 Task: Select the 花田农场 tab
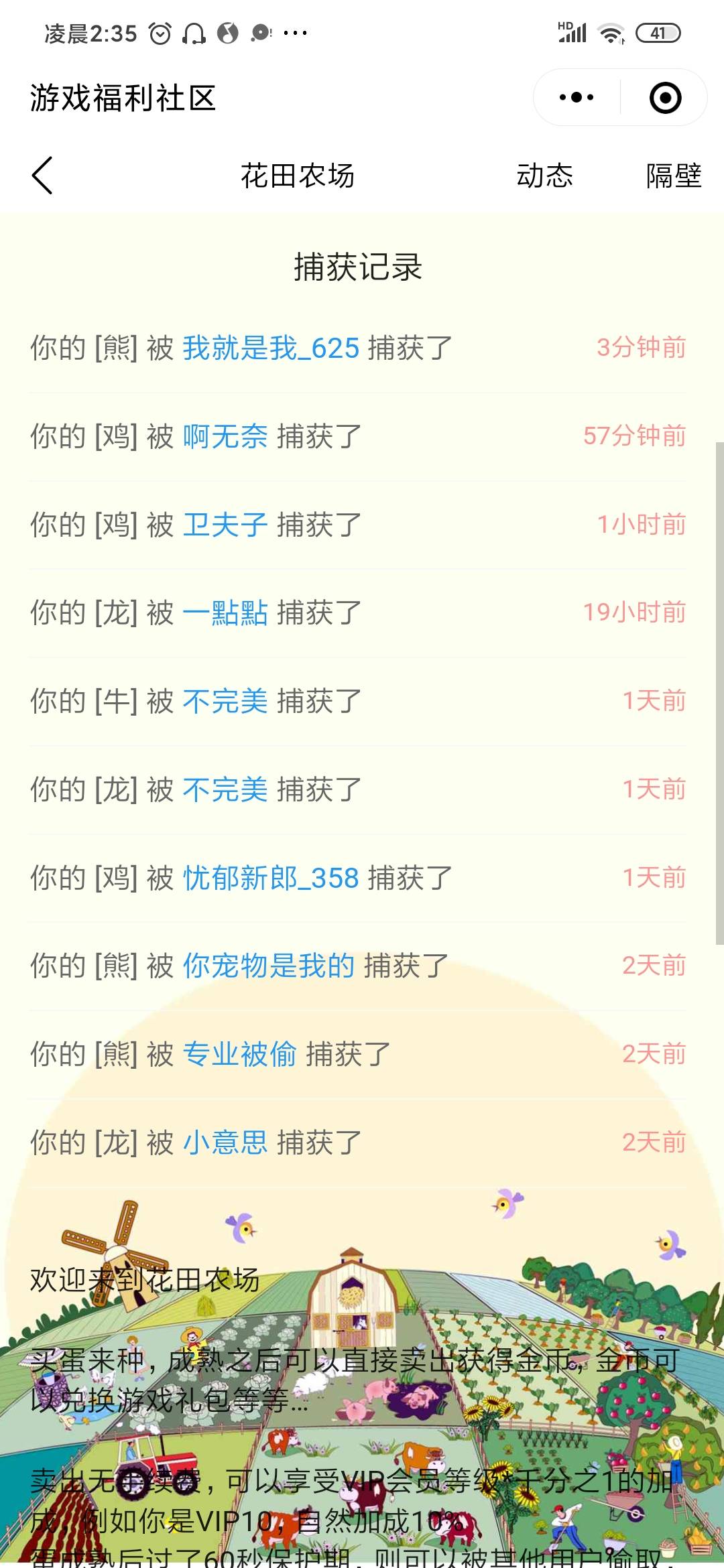tap(297, 176)
